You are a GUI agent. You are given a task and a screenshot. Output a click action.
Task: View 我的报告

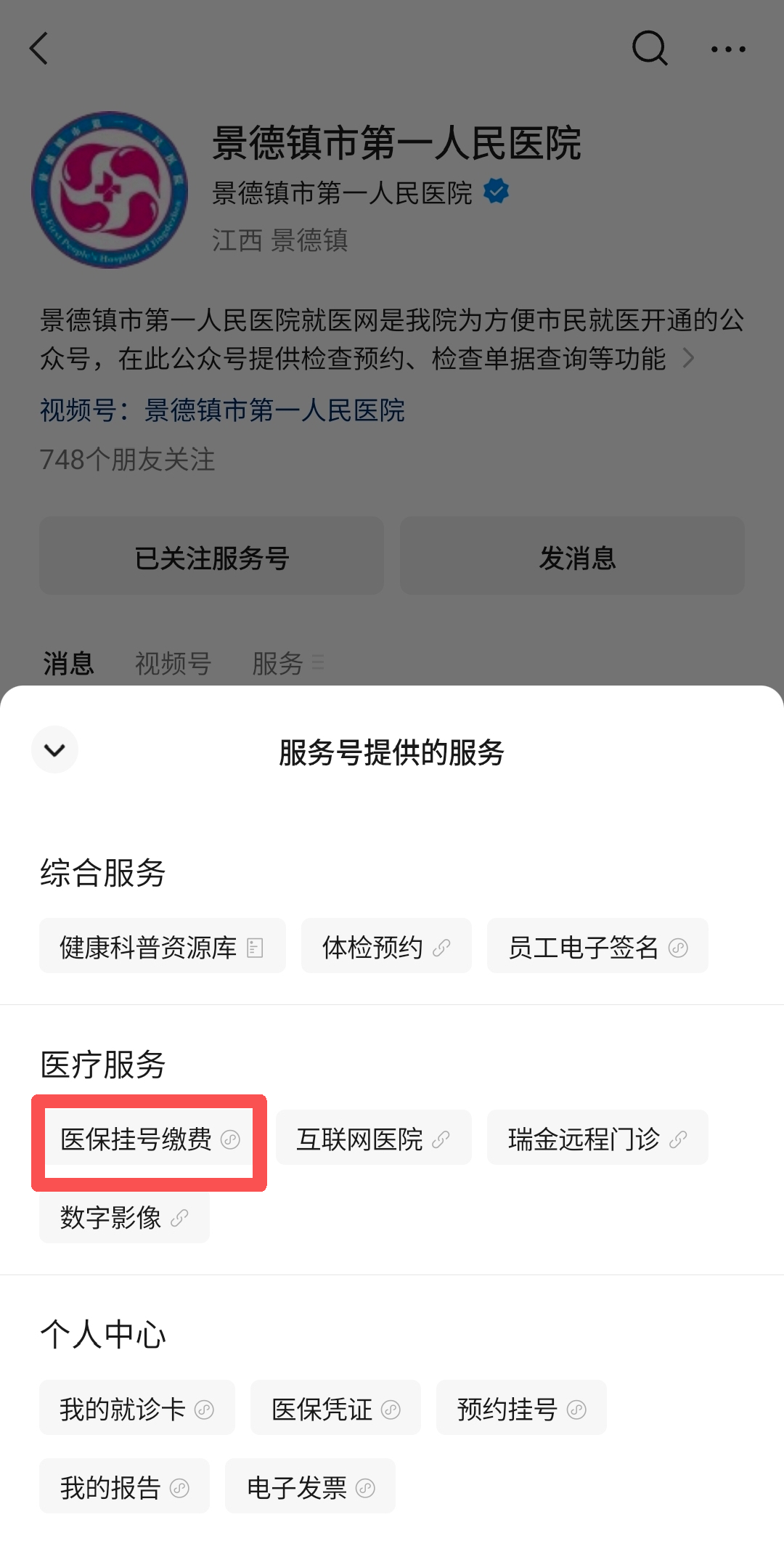[x=124, y=1487]
